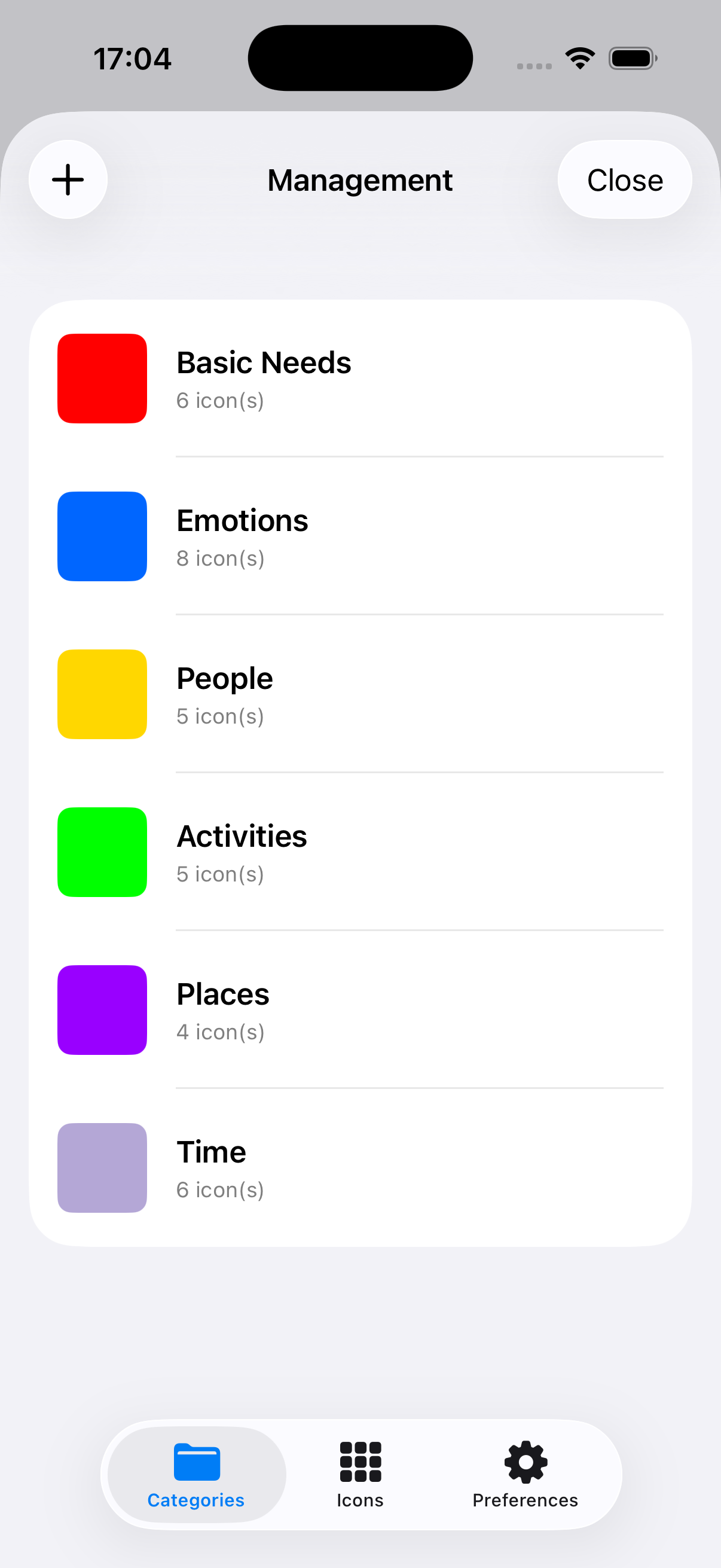Open the Time category
Viewport: 721px width, 1568px height.
(x=360, y=1167)
